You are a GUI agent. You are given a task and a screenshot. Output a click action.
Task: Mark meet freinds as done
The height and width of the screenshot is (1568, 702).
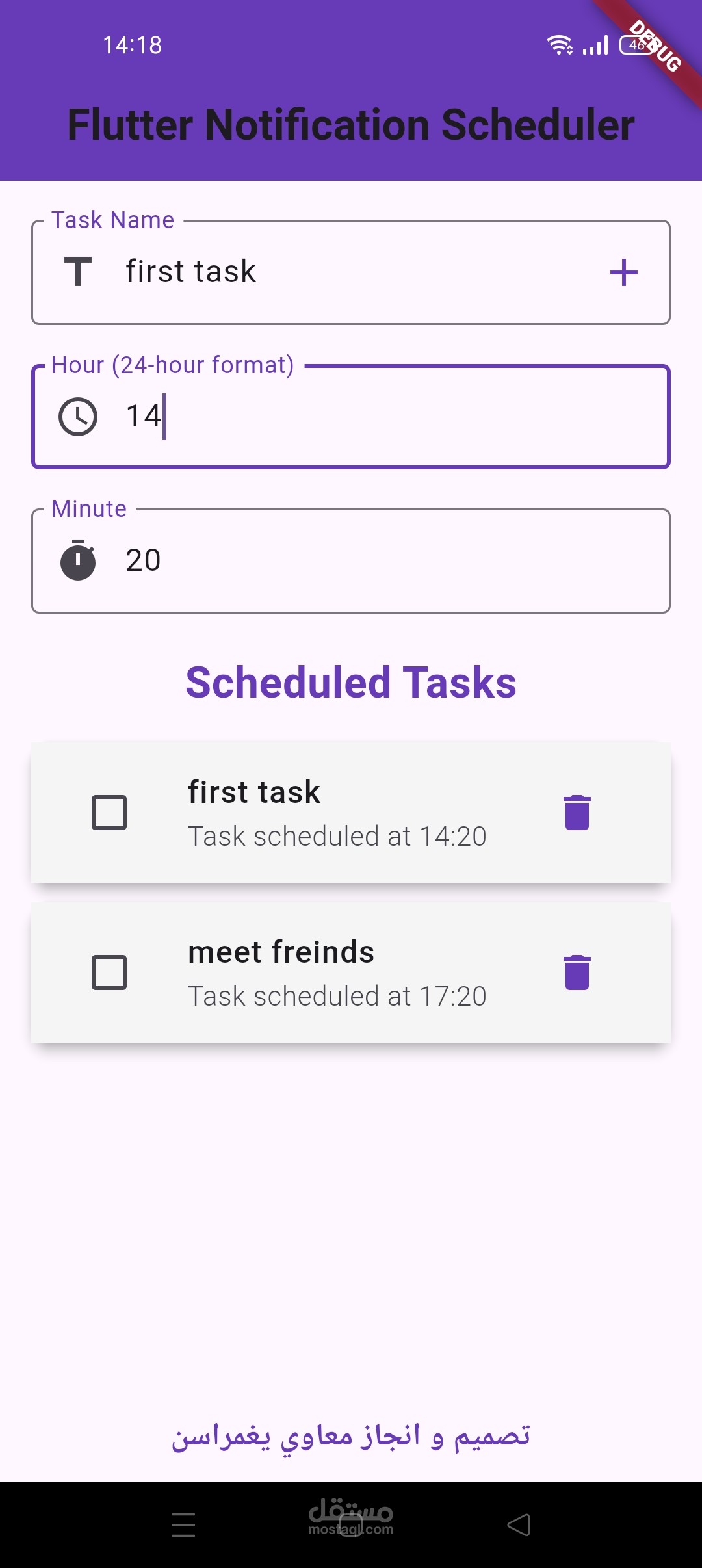109,973
